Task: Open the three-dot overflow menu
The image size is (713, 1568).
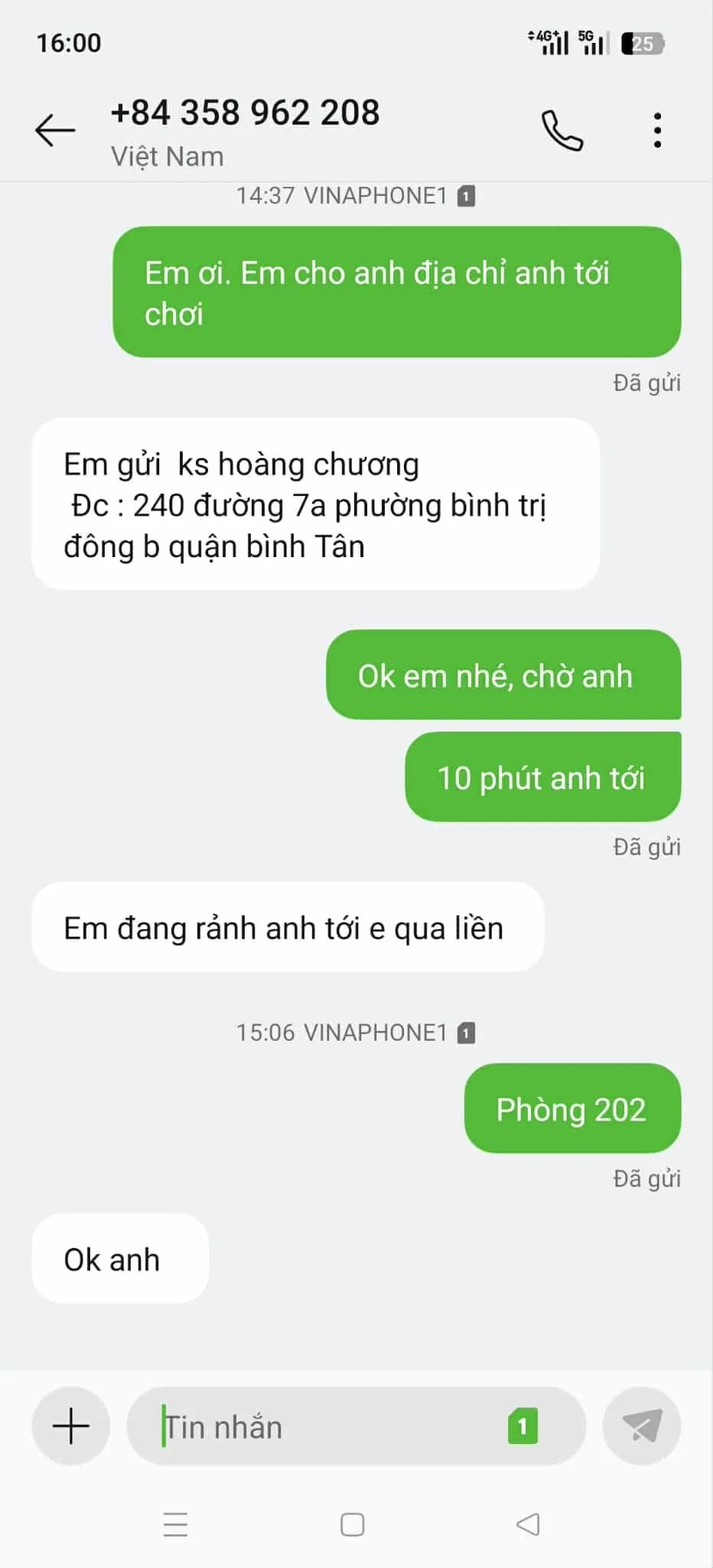Action: 657,131
